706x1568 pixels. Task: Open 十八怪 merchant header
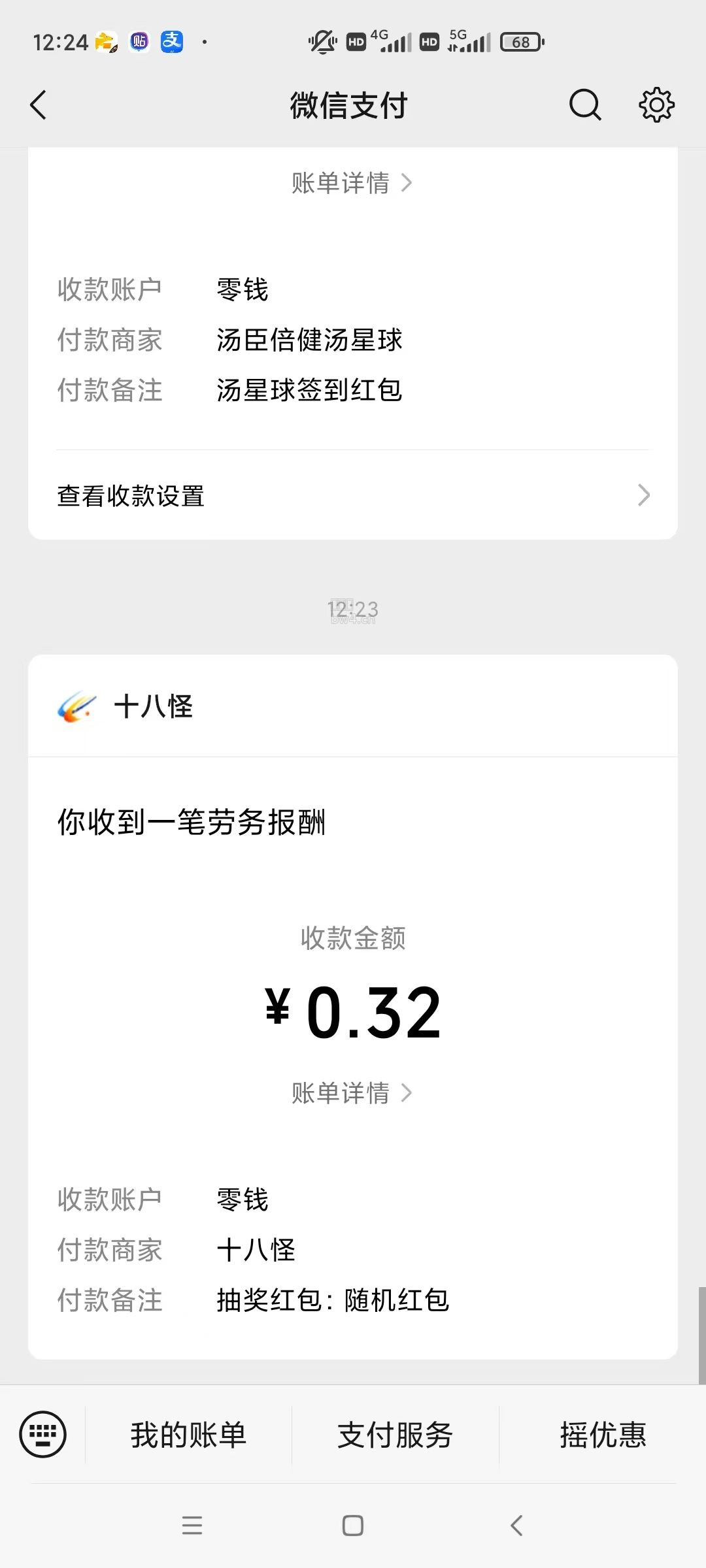pyautogui.click(x=353, y=706)
